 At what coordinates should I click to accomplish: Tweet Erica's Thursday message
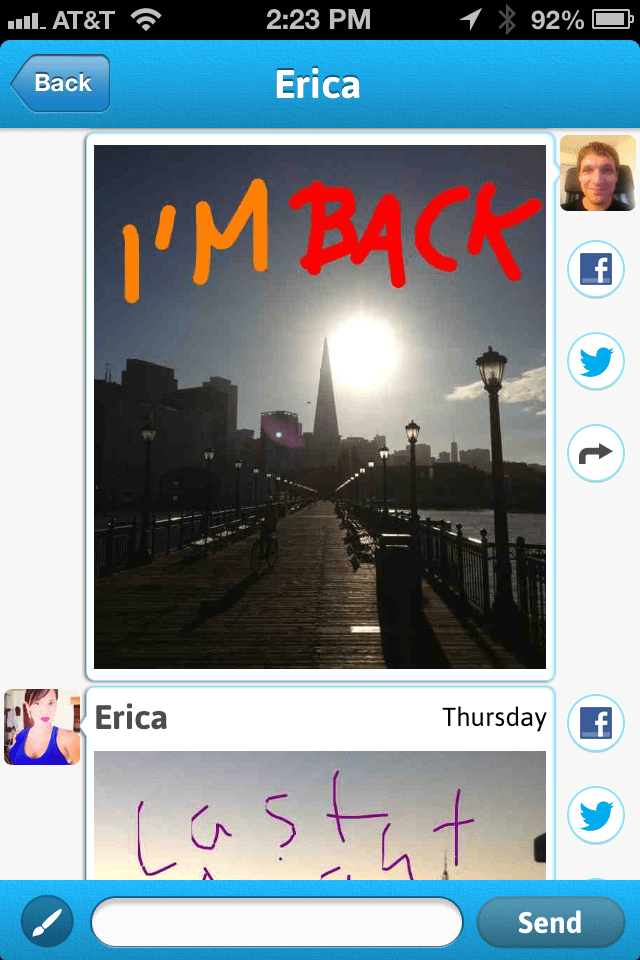tap(595, 815)
